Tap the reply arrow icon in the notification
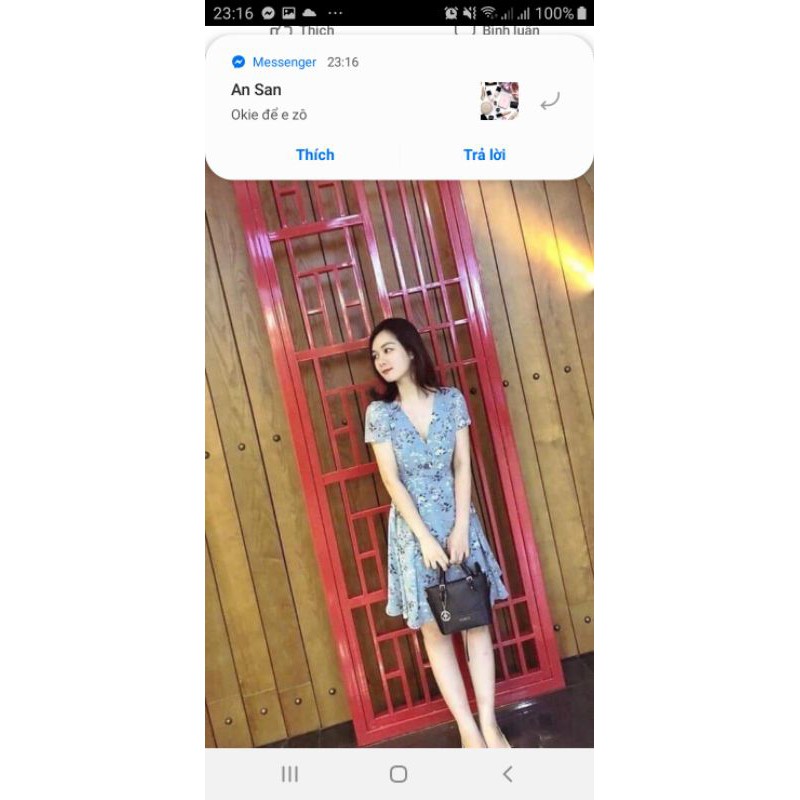Screen dimensions: 800x800 coord(550,101)
